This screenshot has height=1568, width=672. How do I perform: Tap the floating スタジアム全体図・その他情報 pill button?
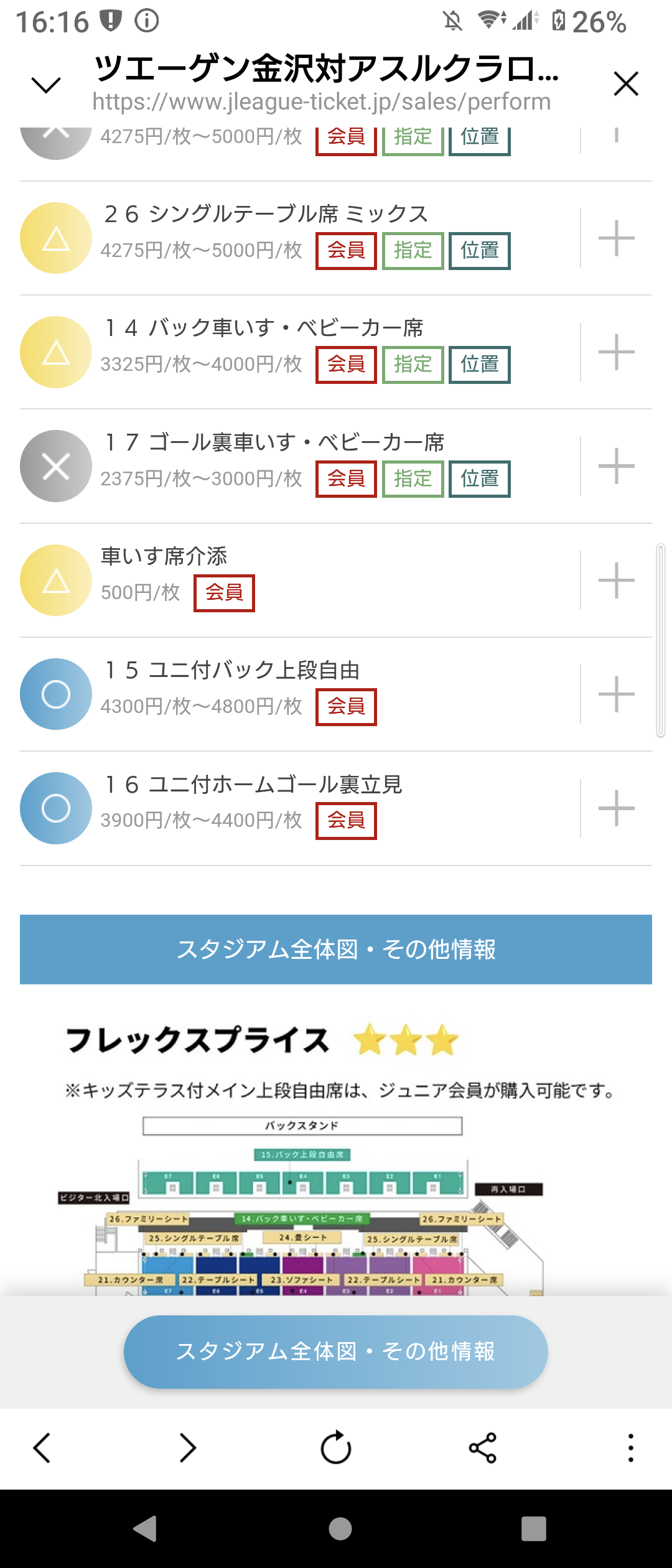pos(336,1351)
